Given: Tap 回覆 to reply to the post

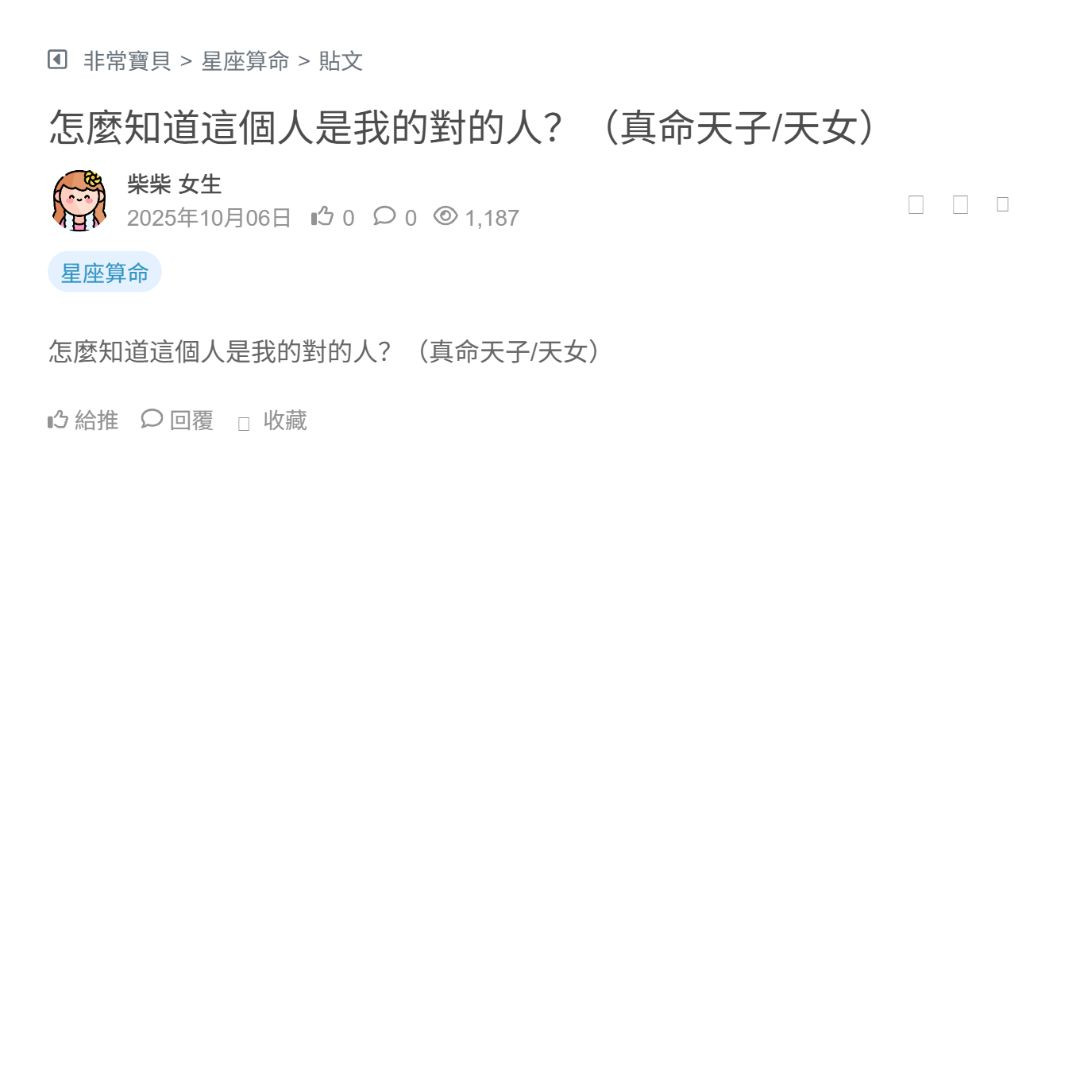Looking at the screenshot, I should 178,421.
